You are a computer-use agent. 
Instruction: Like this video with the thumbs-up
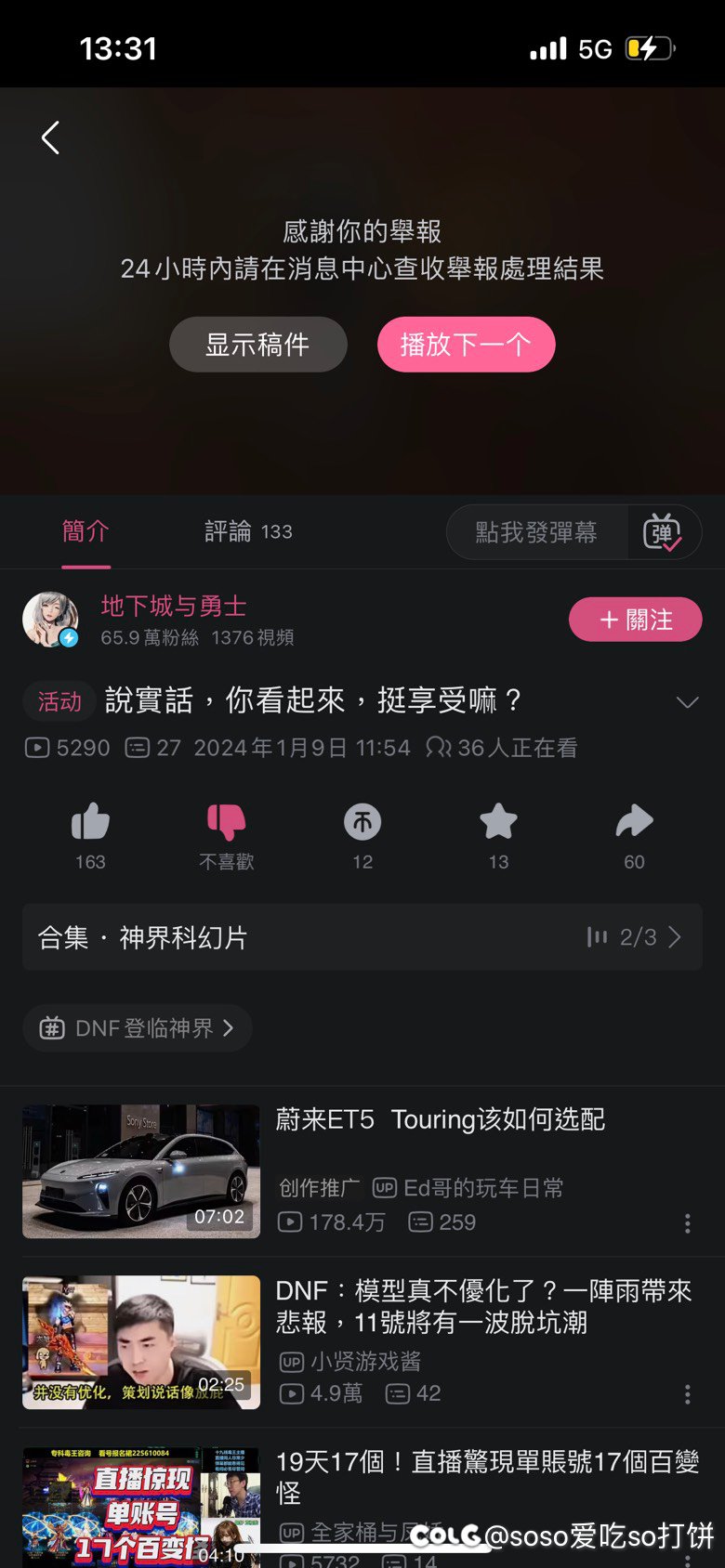click(x=90, y=823)
